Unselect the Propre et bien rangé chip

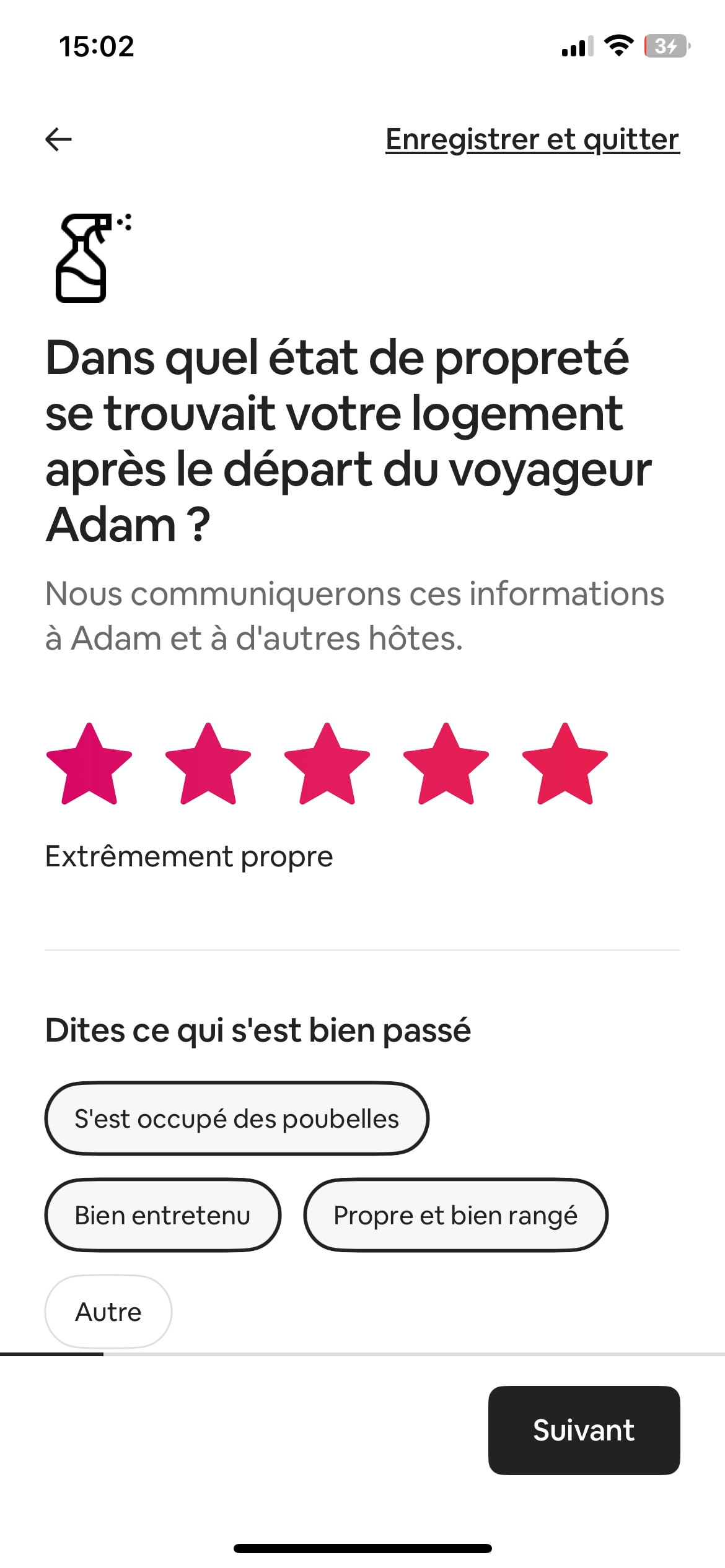pos(455,1216)
